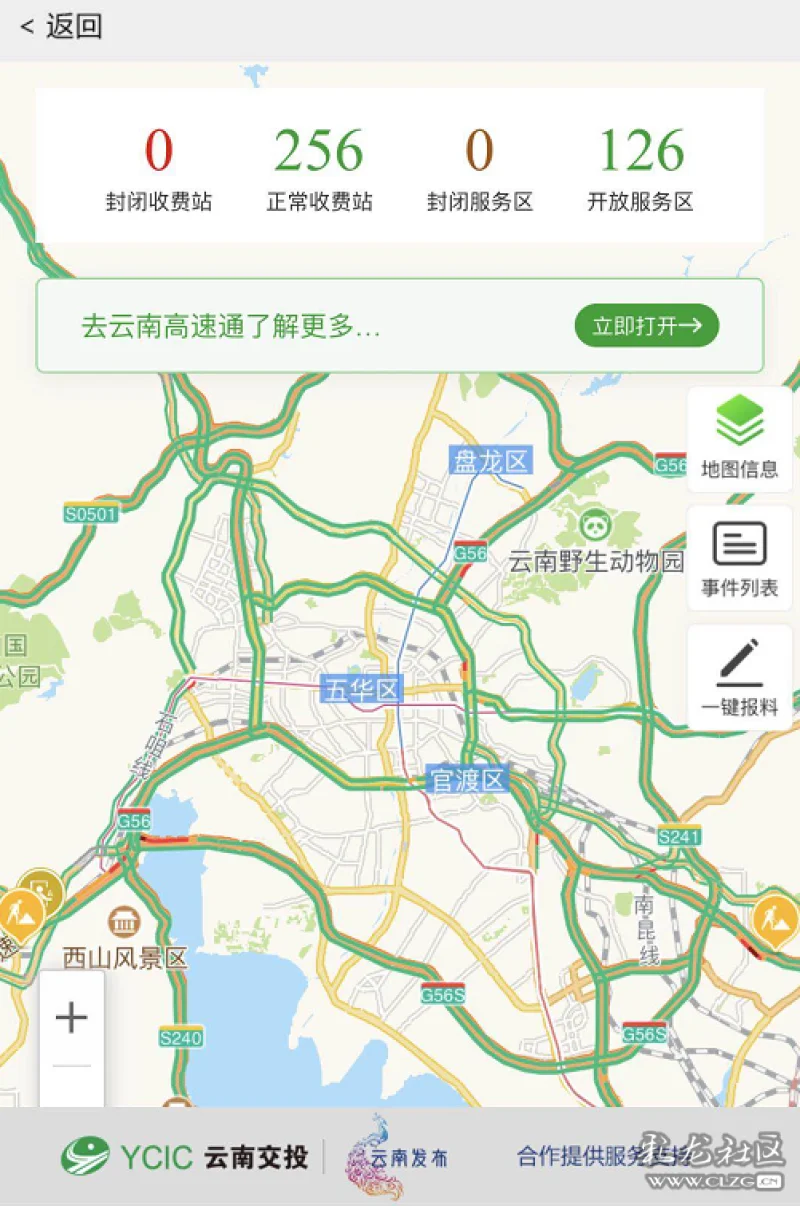Open the 事件列表 event list

739,558
